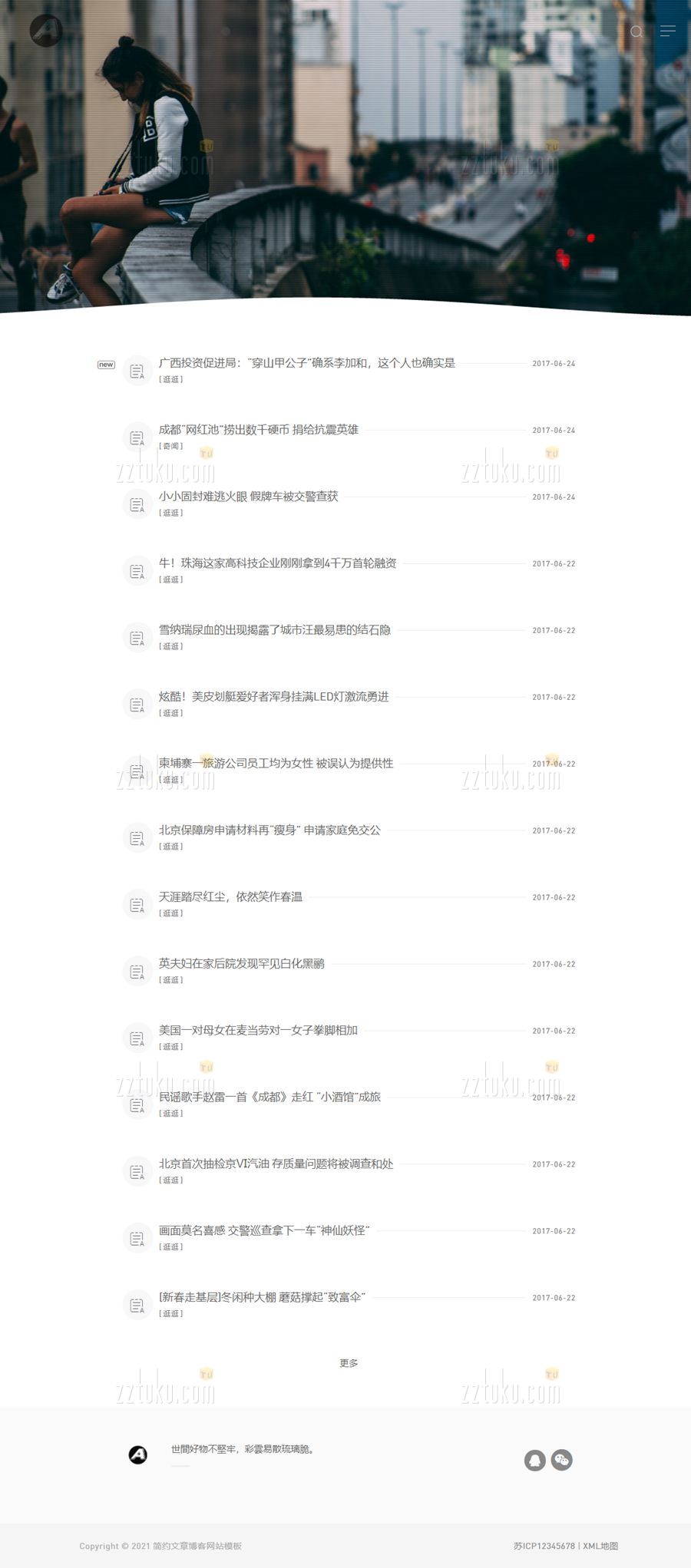Open article 广西投资促进局 穿山甲公子
691x1568 pixels.
306,363
